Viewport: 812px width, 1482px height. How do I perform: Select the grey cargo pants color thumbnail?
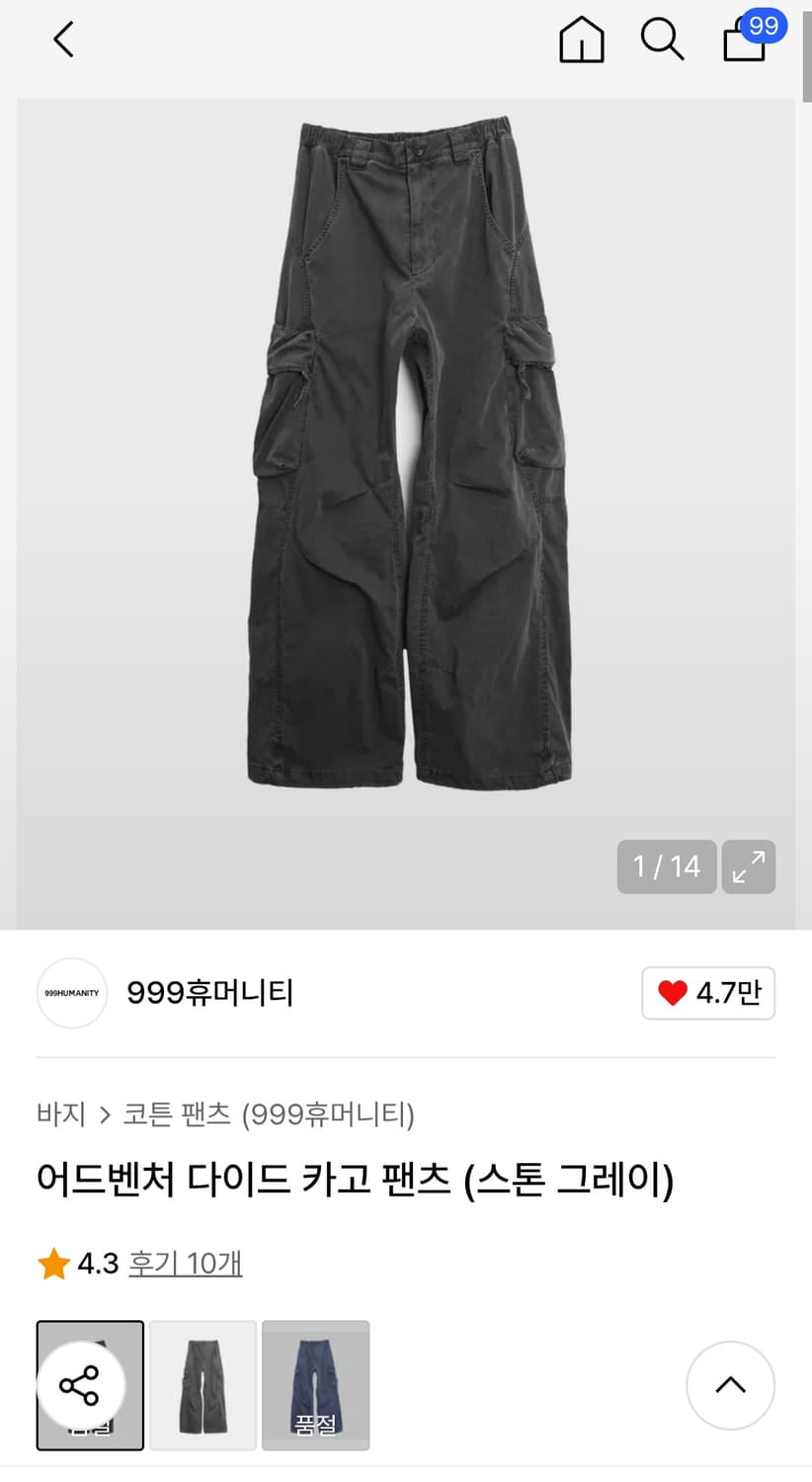(203, 1386)
